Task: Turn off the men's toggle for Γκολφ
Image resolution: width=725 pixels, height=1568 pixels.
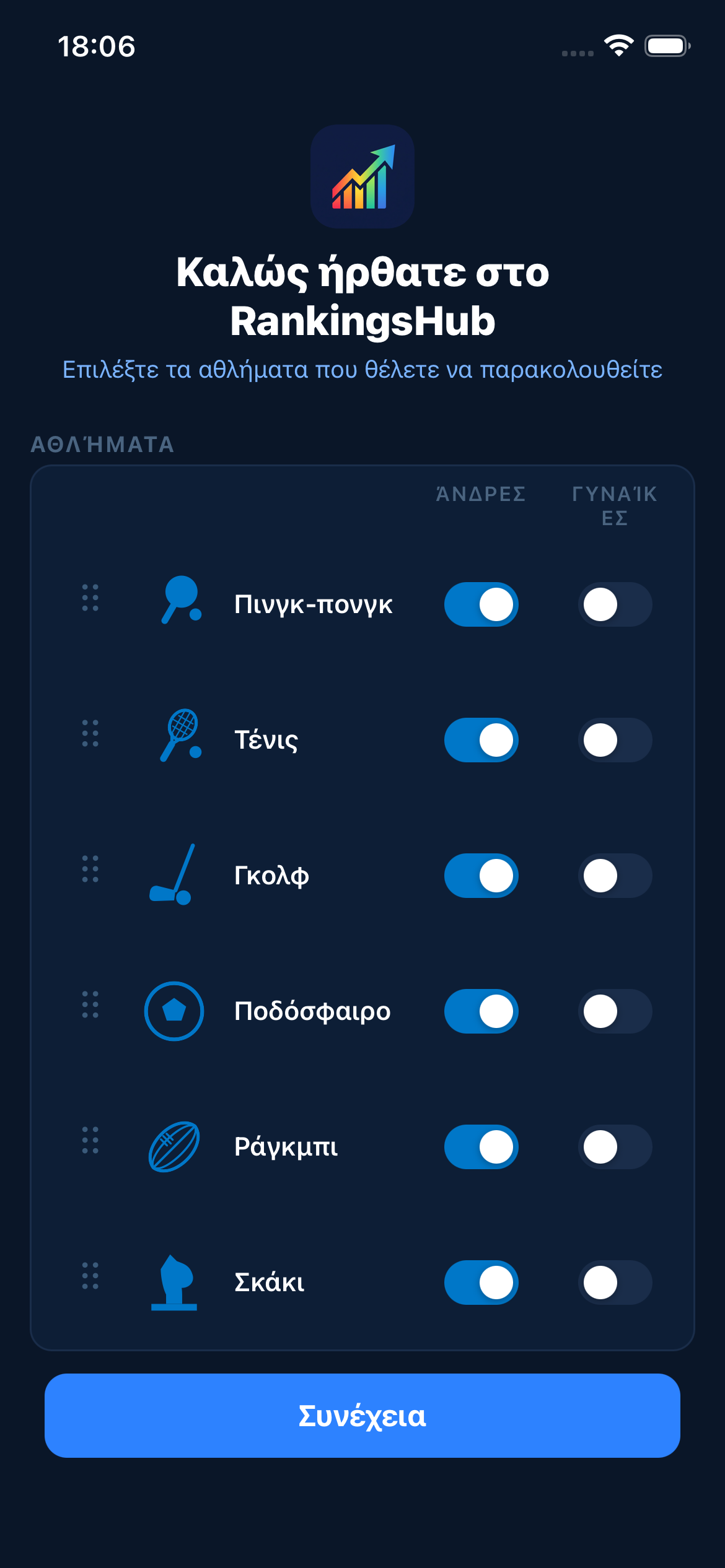Action: 481,876
